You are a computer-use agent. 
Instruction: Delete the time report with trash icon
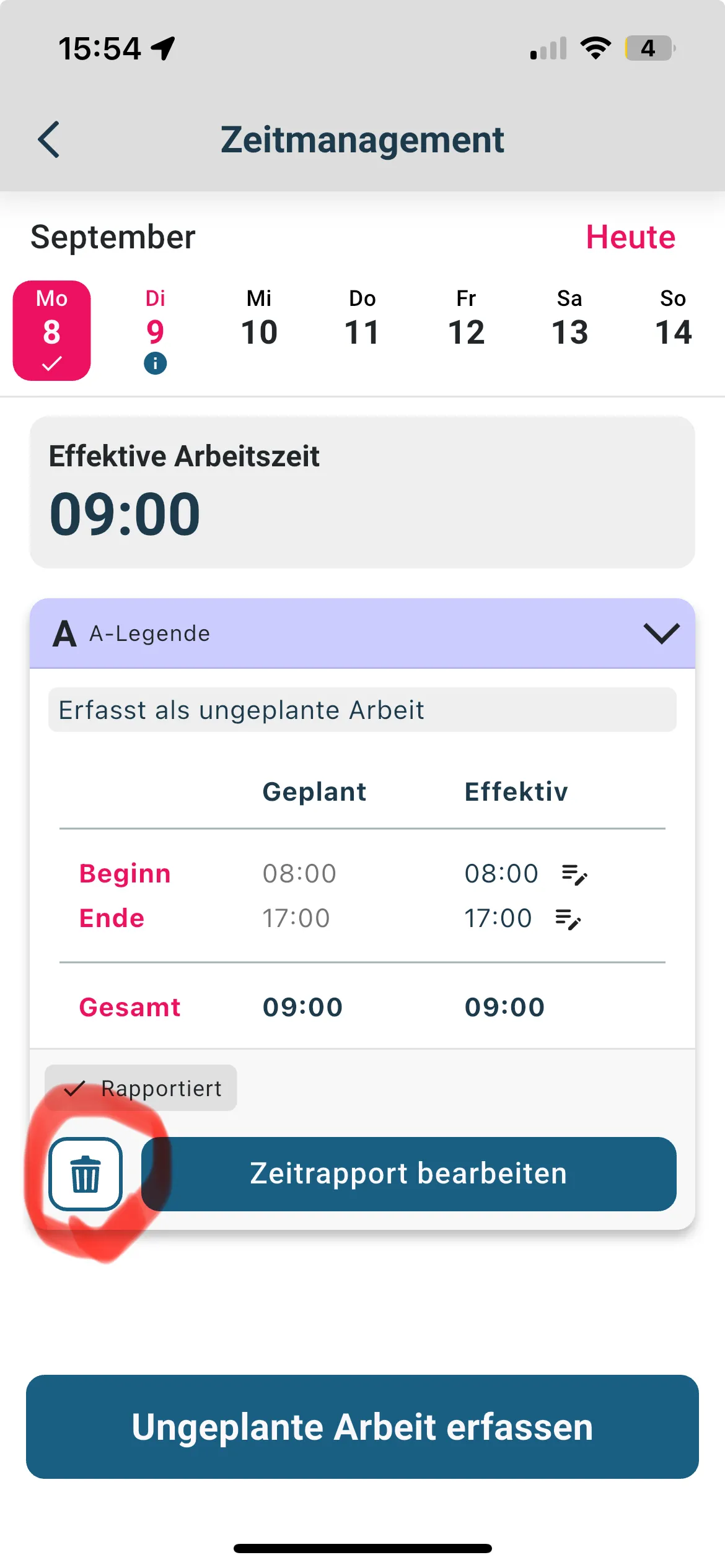tap(86, 1174)
